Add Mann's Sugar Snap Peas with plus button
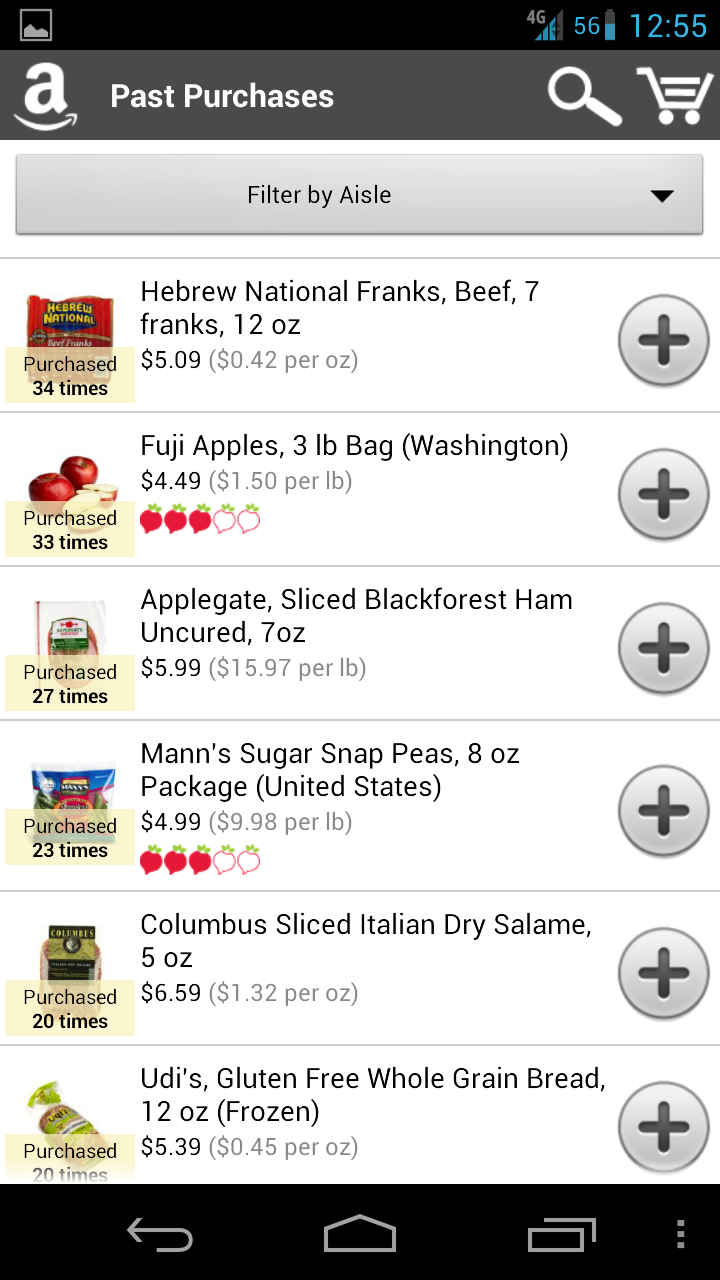This screenshot has width=720, height=1280. tap(663, 811)
